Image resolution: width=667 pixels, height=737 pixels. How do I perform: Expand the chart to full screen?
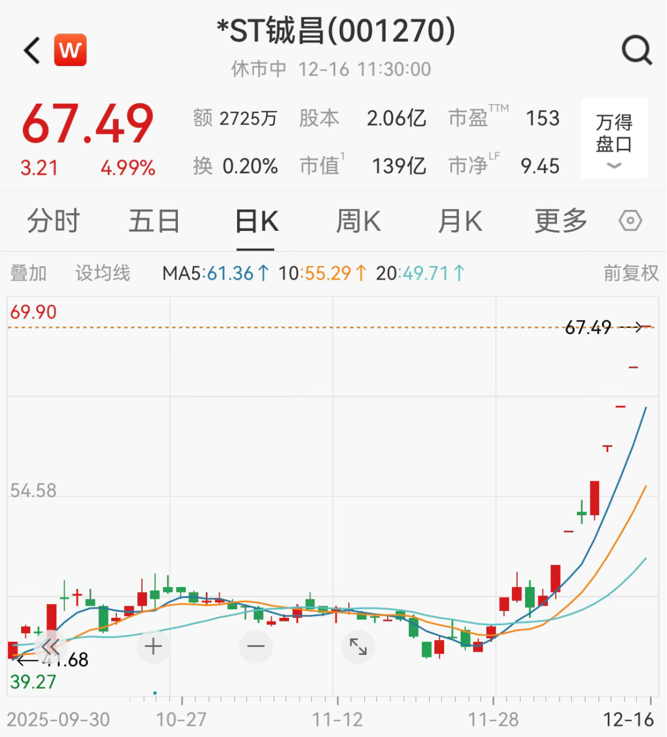[x=357, y=646]
